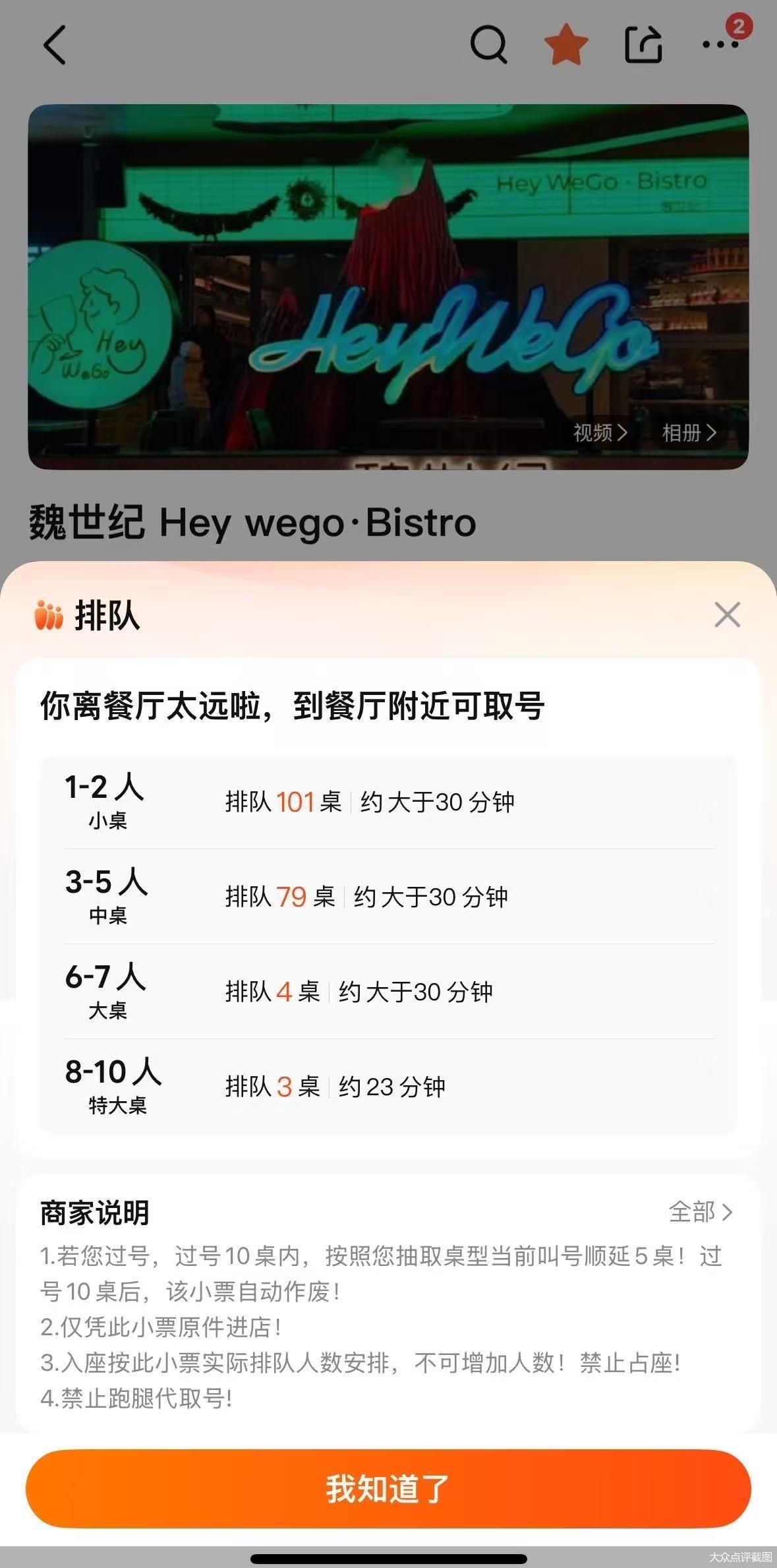
Task: Tap the chevron next to 视频
Action: [x=623, y=433]
